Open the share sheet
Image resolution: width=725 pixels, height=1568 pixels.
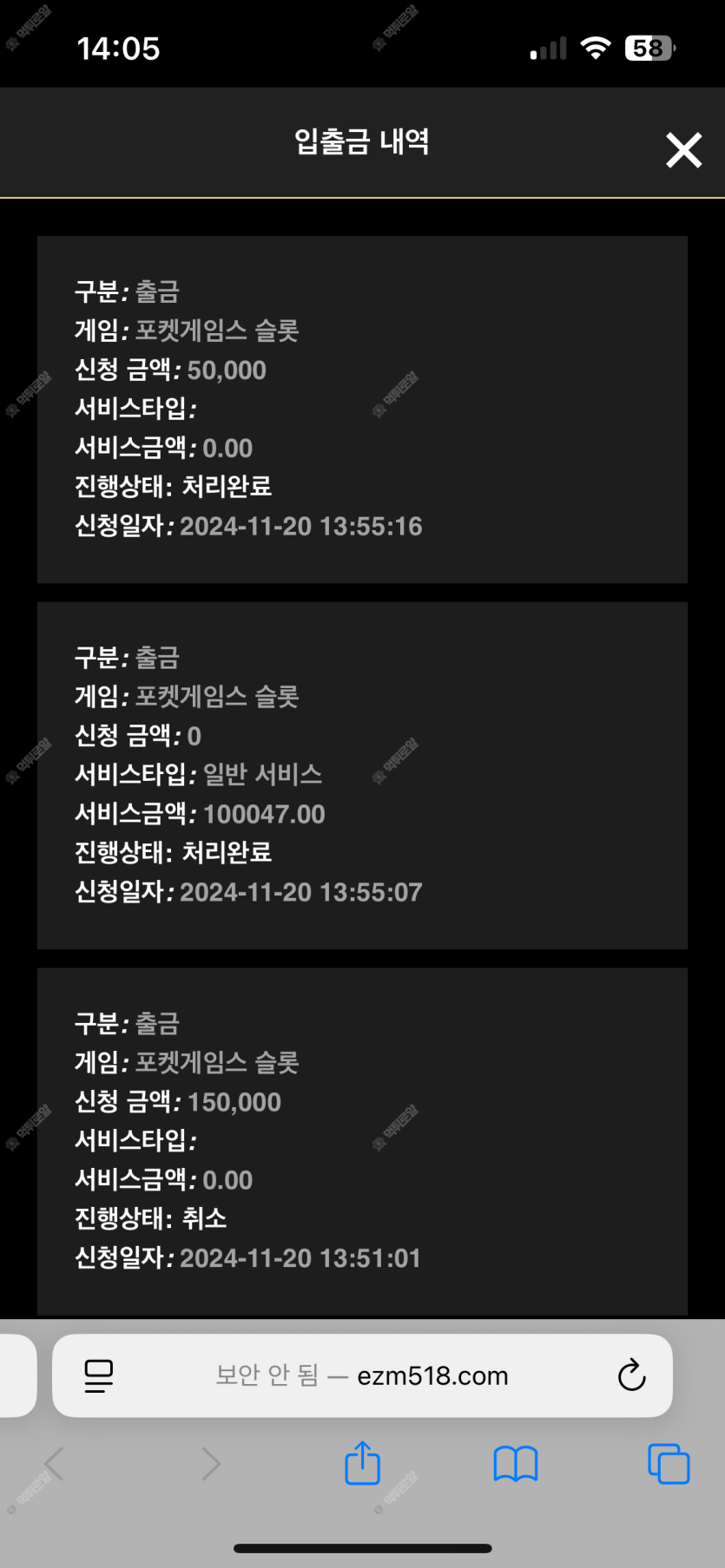362,1462
